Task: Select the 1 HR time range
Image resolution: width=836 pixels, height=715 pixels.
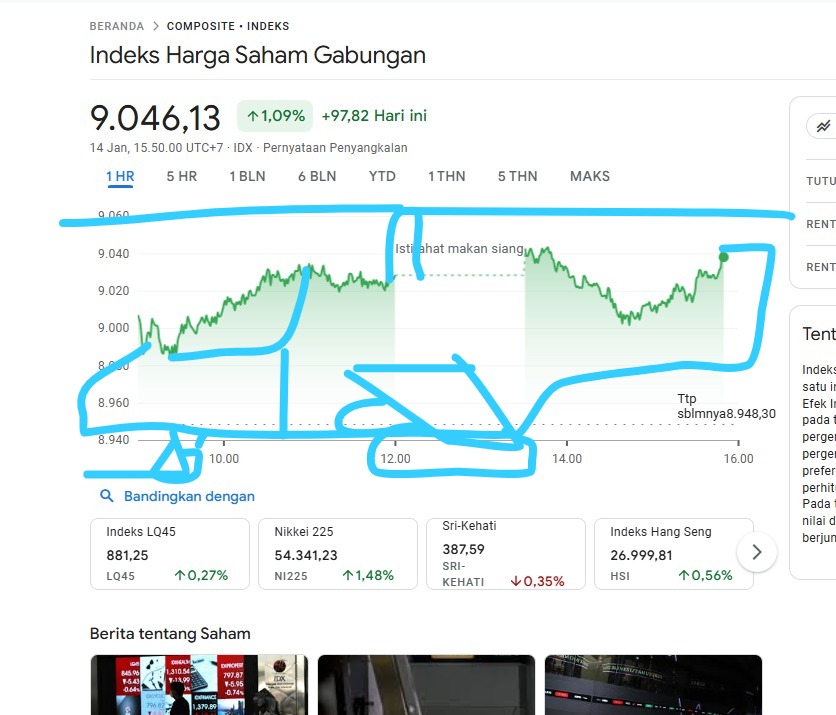Action: [x=120, y=176]
